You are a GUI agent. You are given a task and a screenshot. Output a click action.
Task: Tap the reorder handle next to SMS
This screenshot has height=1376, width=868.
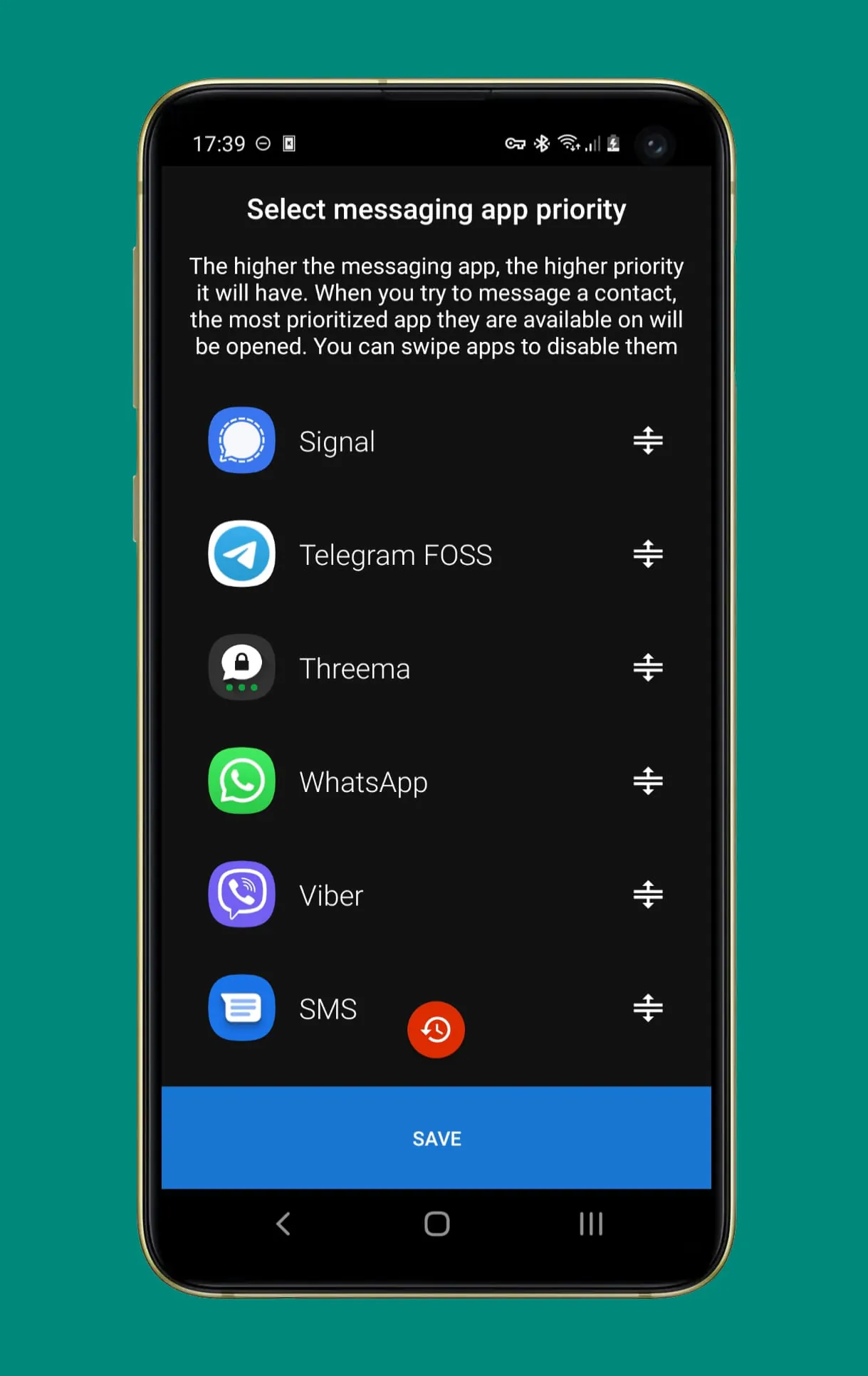coord(647,1008)
